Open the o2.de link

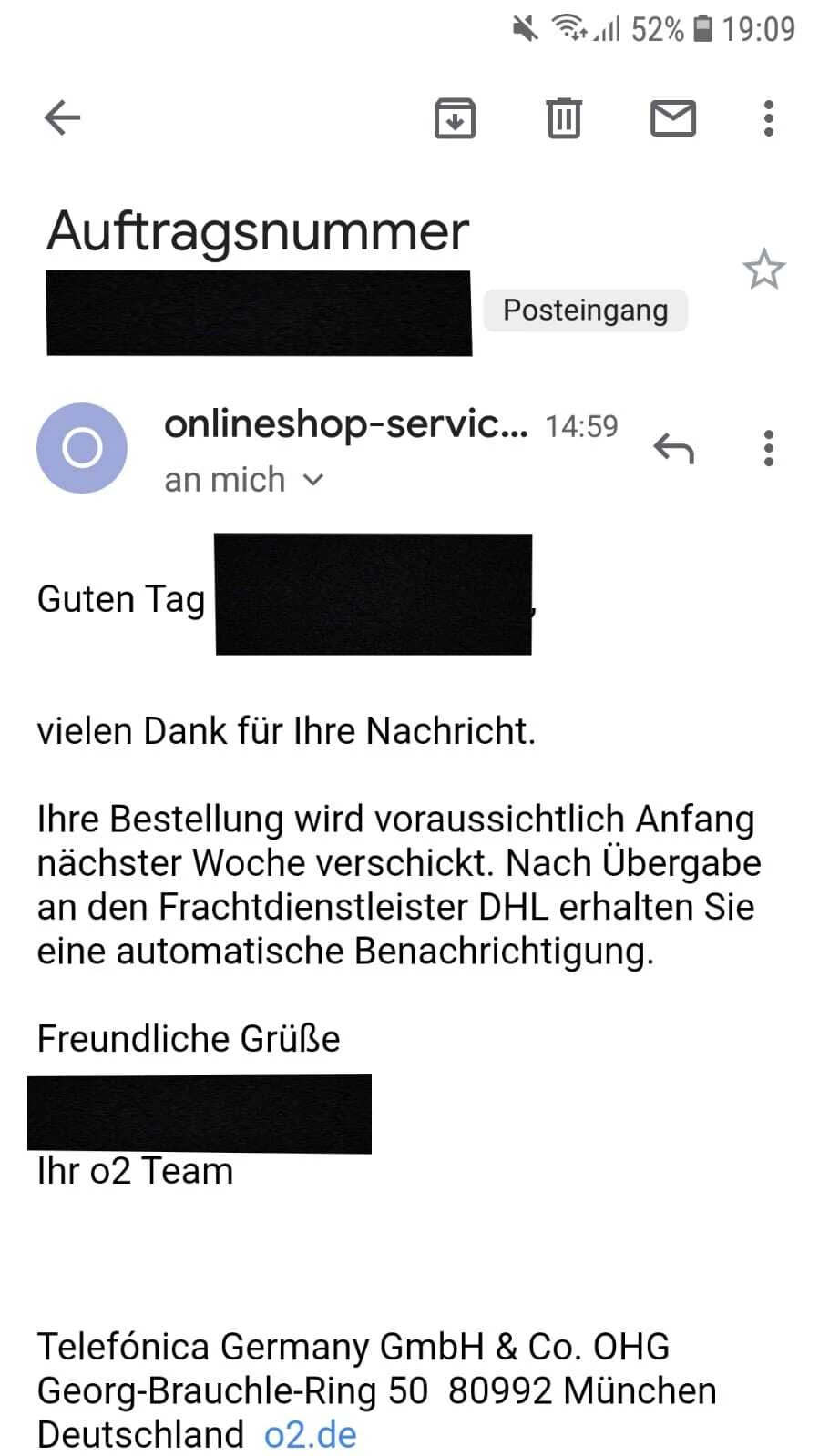[x=310, y=1434]
